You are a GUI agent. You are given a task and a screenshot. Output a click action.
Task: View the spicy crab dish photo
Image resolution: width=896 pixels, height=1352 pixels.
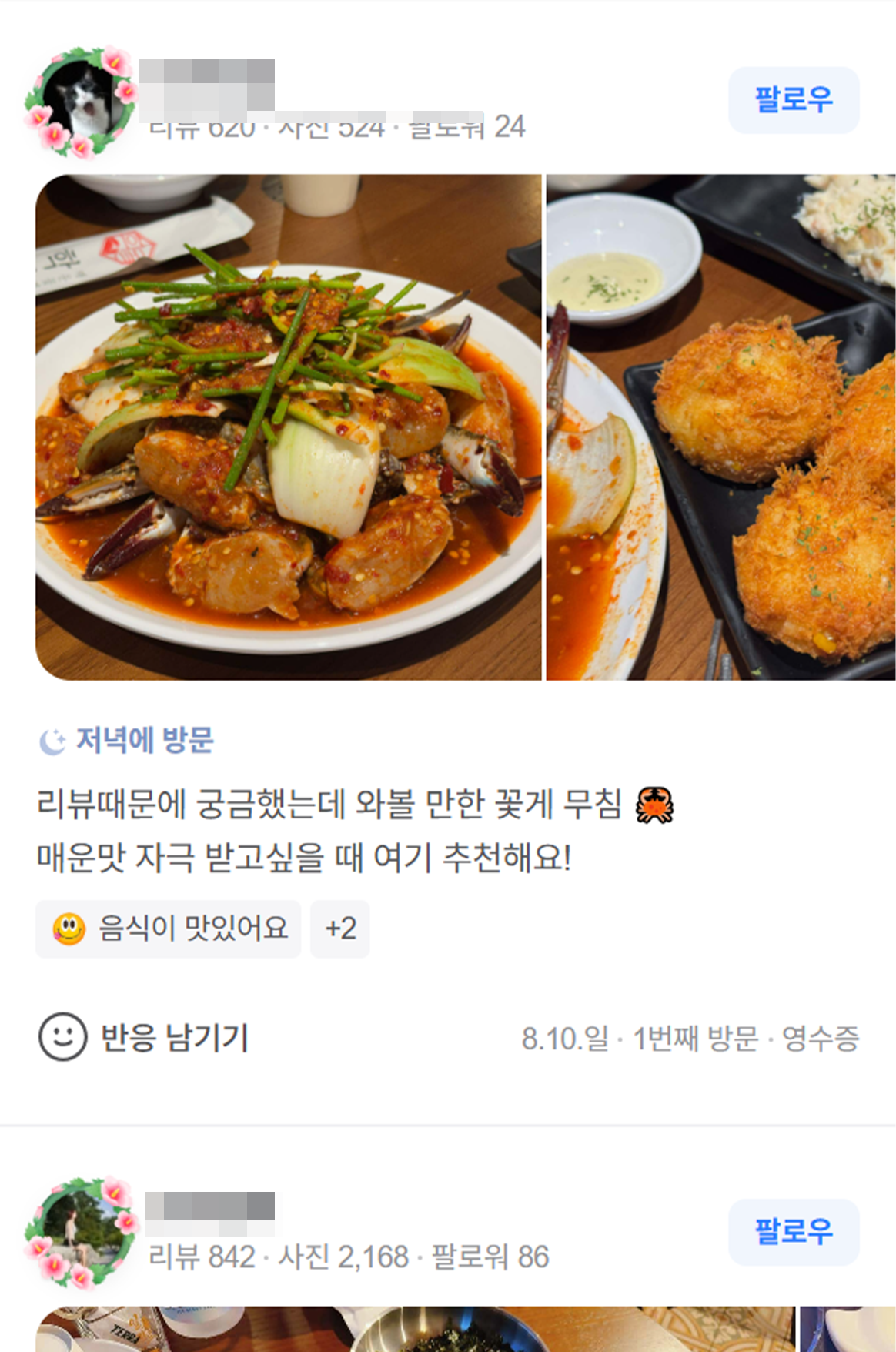click(289, 427)
